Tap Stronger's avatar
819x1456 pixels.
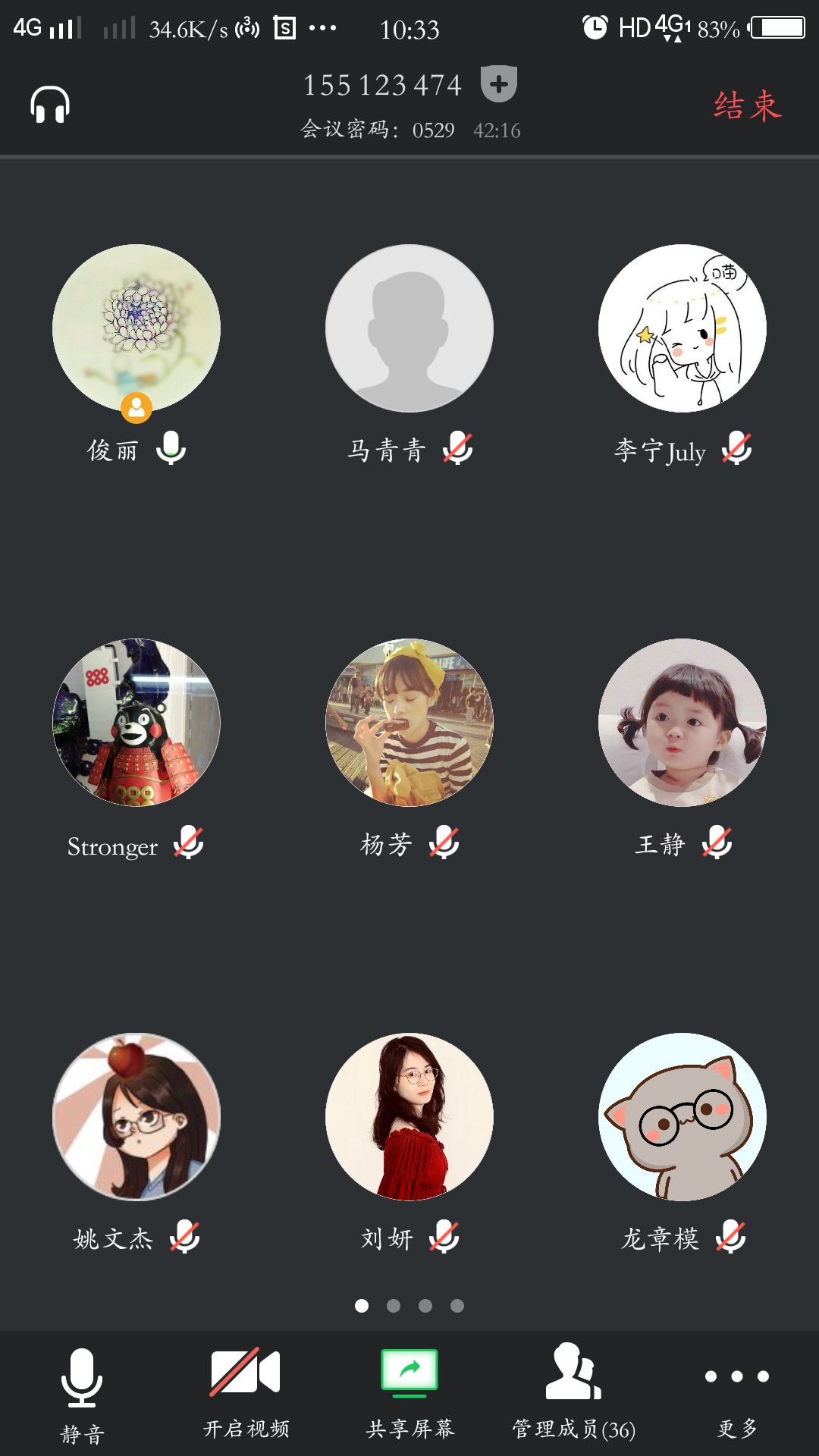click(136, 723)
